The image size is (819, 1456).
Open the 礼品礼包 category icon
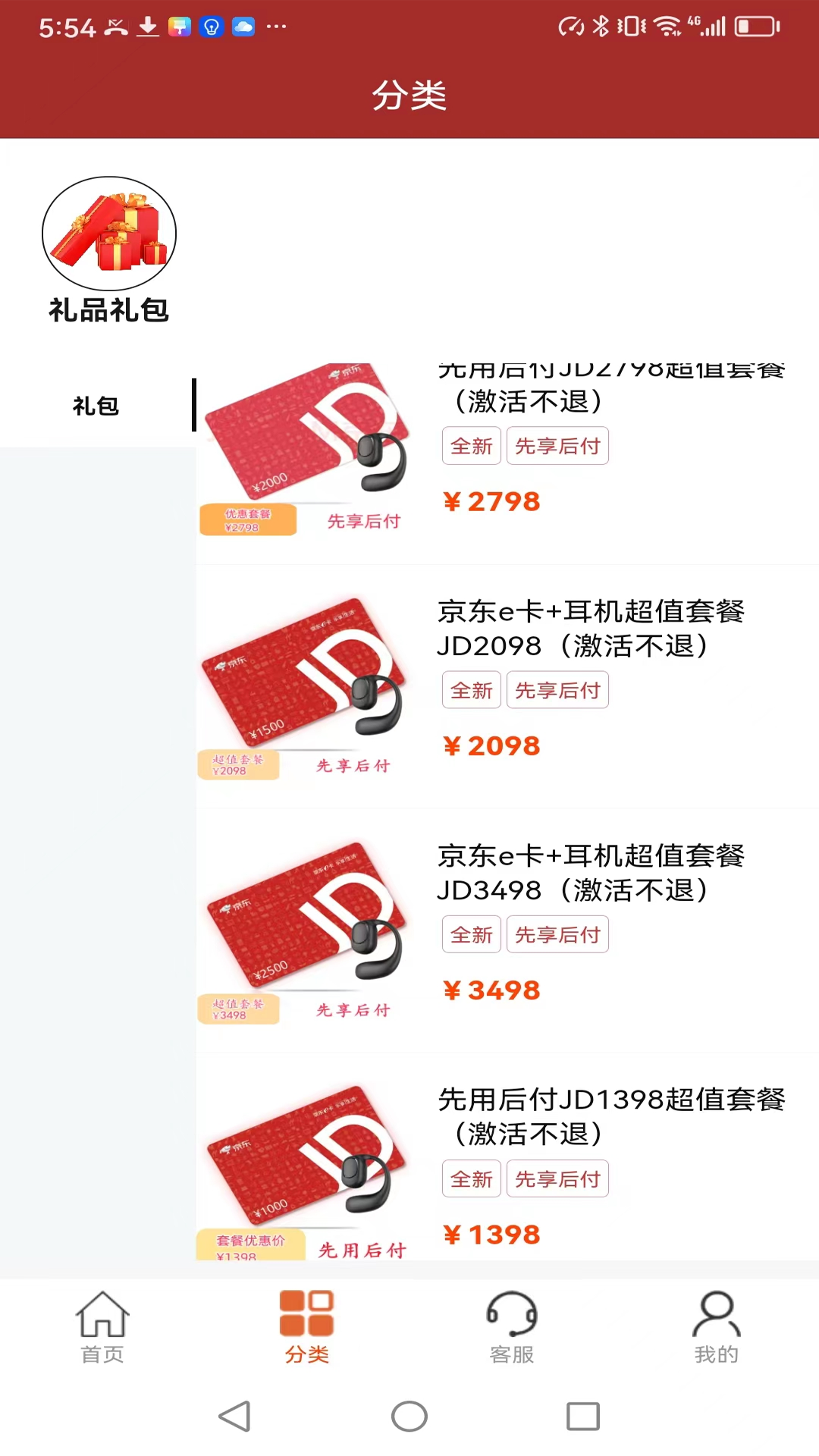pos(109,234)
